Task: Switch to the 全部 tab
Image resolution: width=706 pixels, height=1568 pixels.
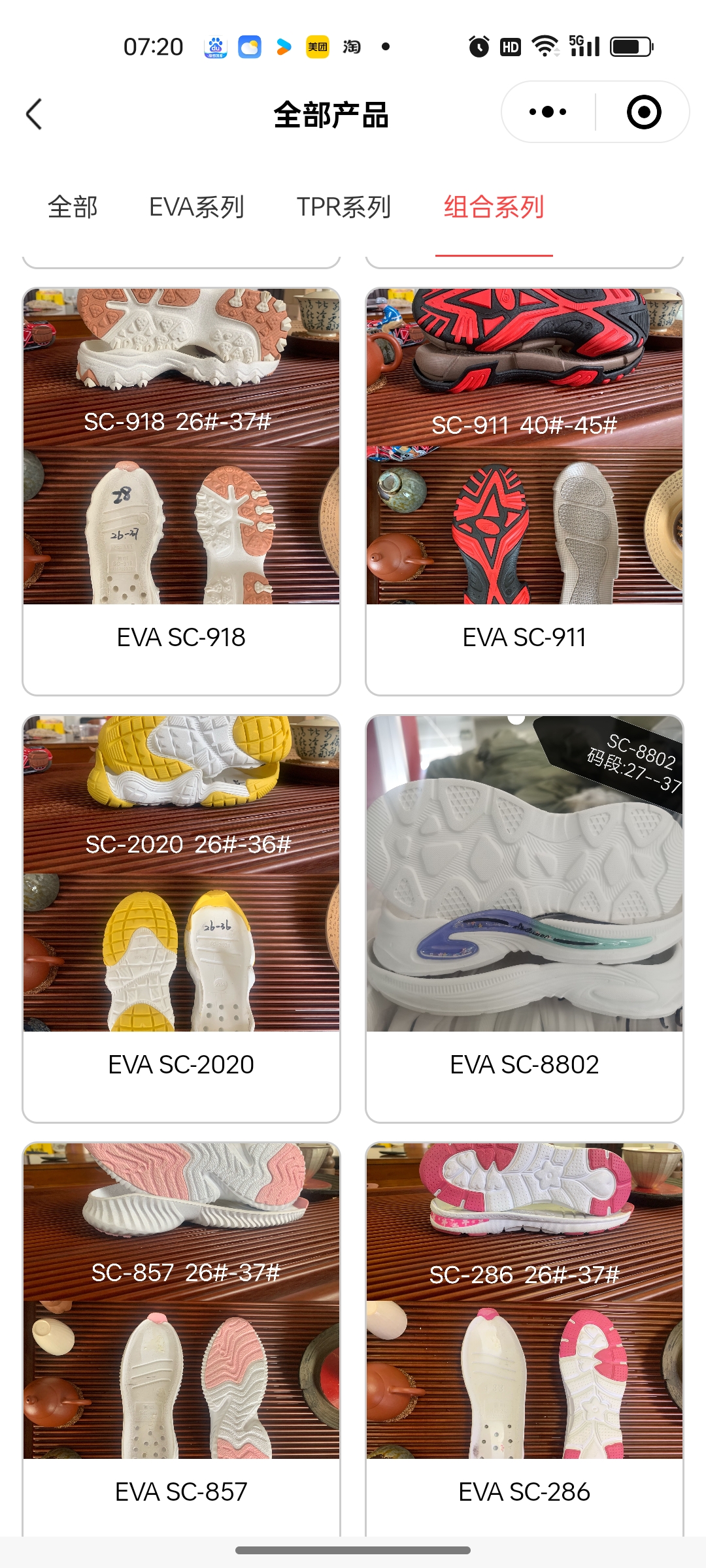Action: [73, 207]
